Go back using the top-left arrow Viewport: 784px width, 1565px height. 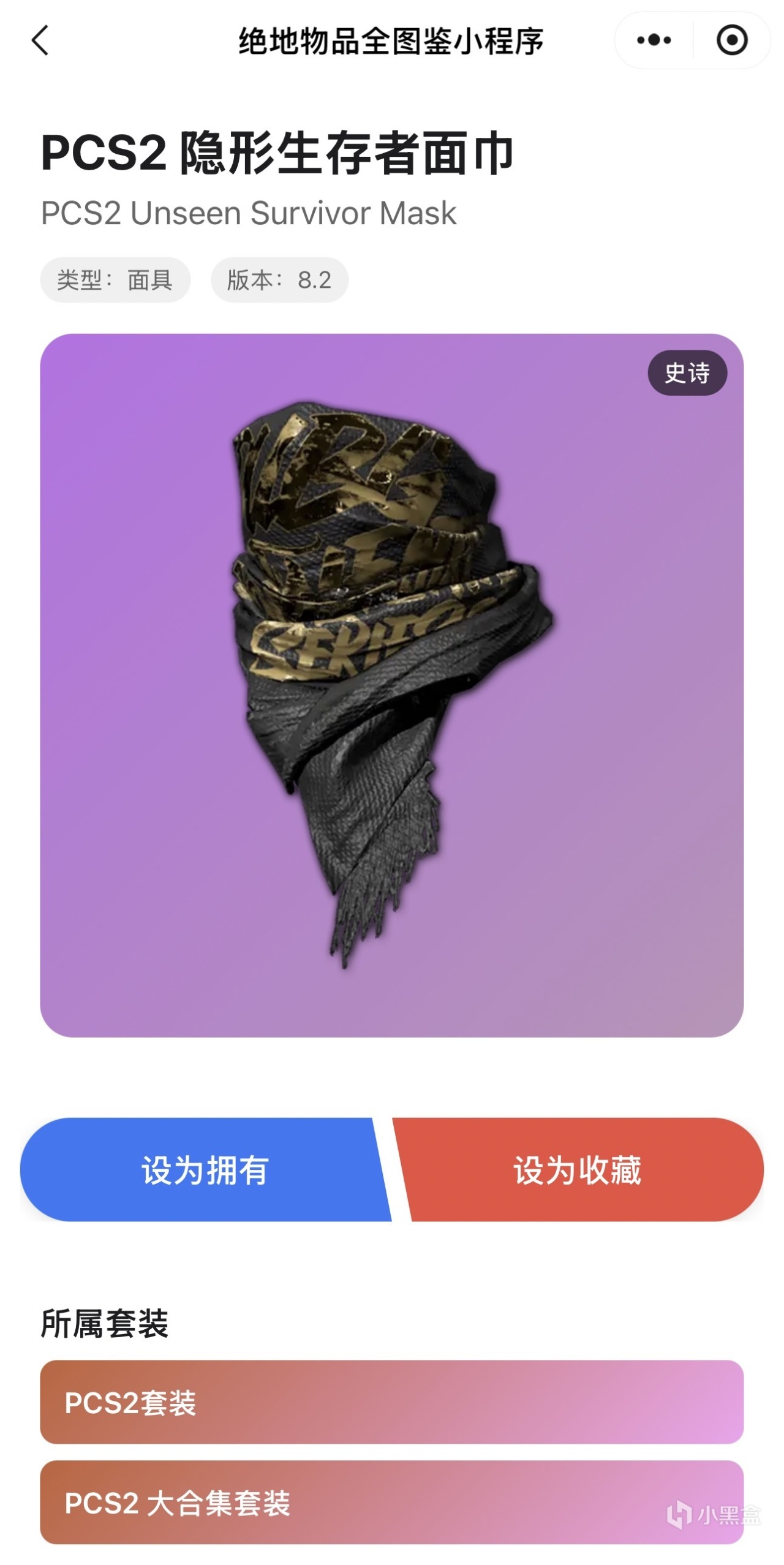(x=40, y=41)
